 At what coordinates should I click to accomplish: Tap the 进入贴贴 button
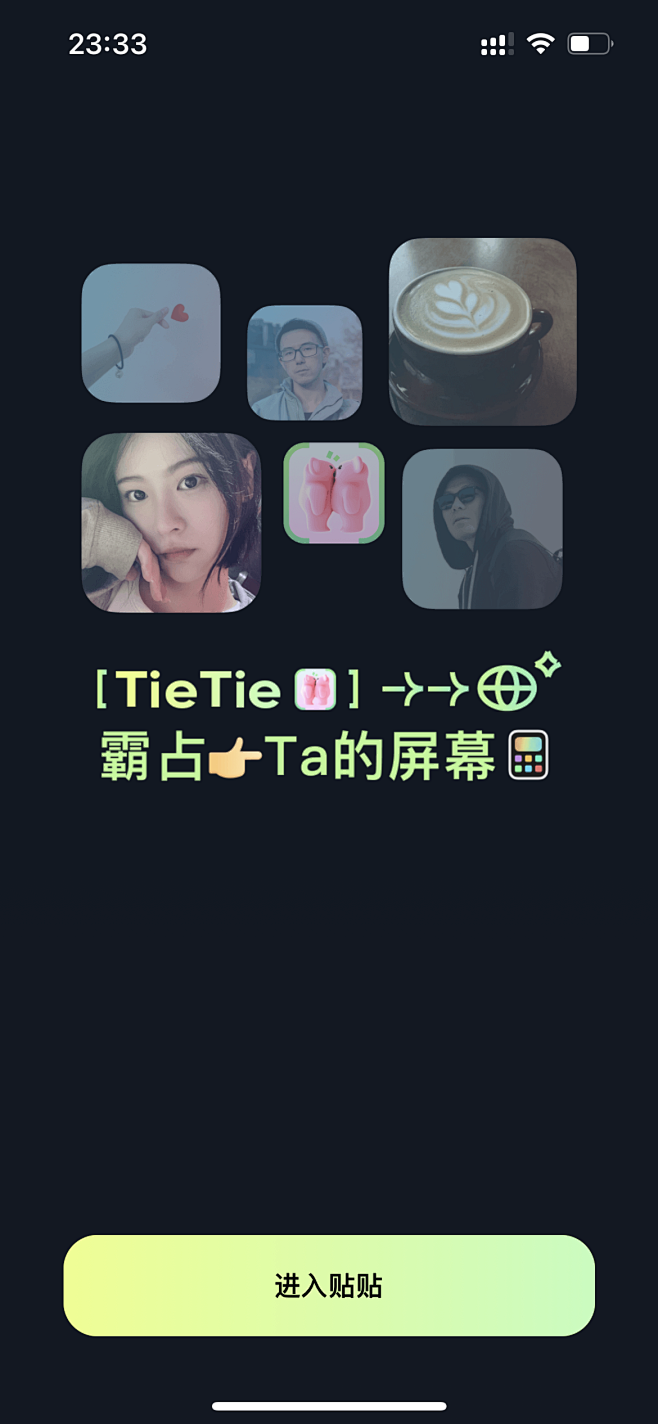[x=329, y=1285]
